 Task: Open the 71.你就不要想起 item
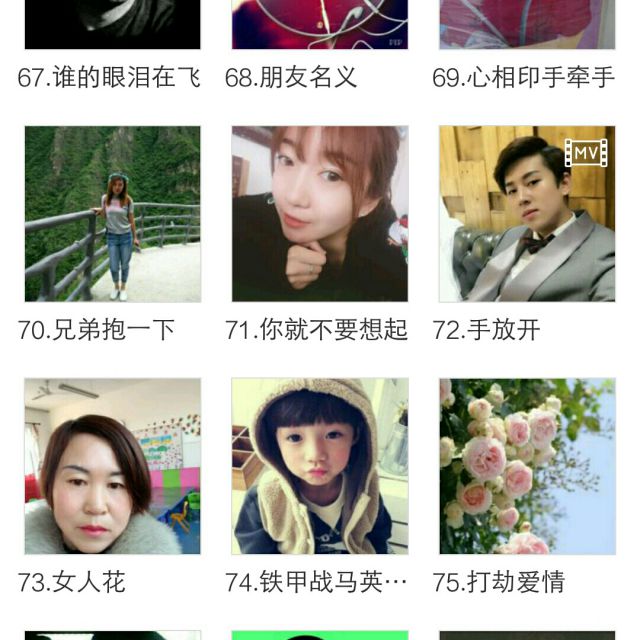(x=320, y=214)
